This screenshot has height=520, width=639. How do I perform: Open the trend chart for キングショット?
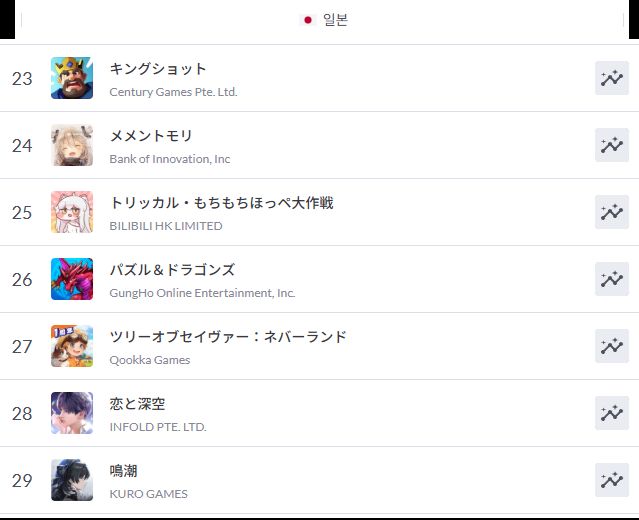tap(611, 78)
